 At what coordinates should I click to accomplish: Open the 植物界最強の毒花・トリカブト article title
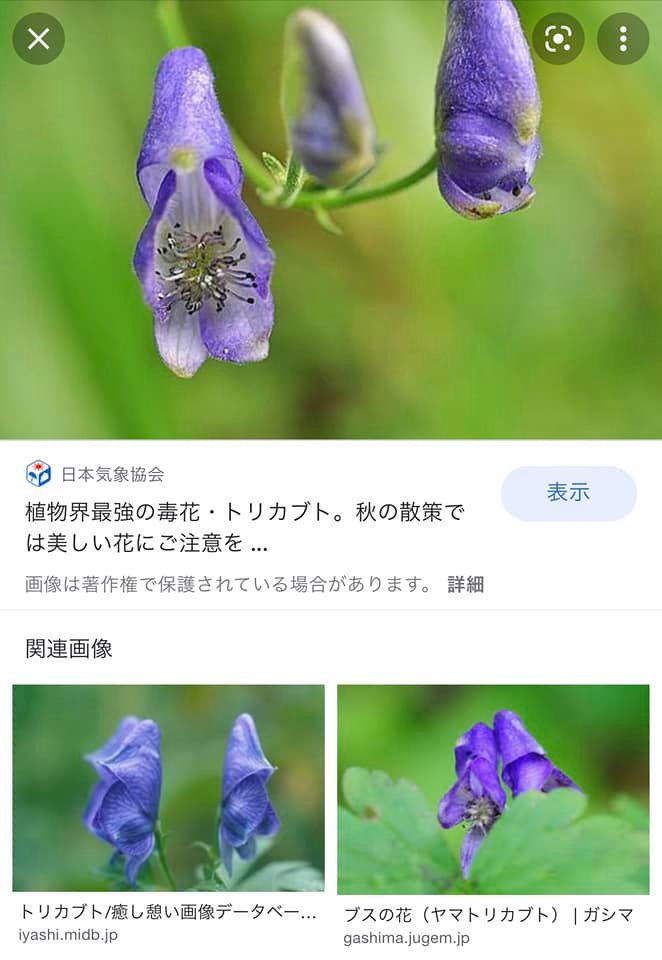(245, 529)
